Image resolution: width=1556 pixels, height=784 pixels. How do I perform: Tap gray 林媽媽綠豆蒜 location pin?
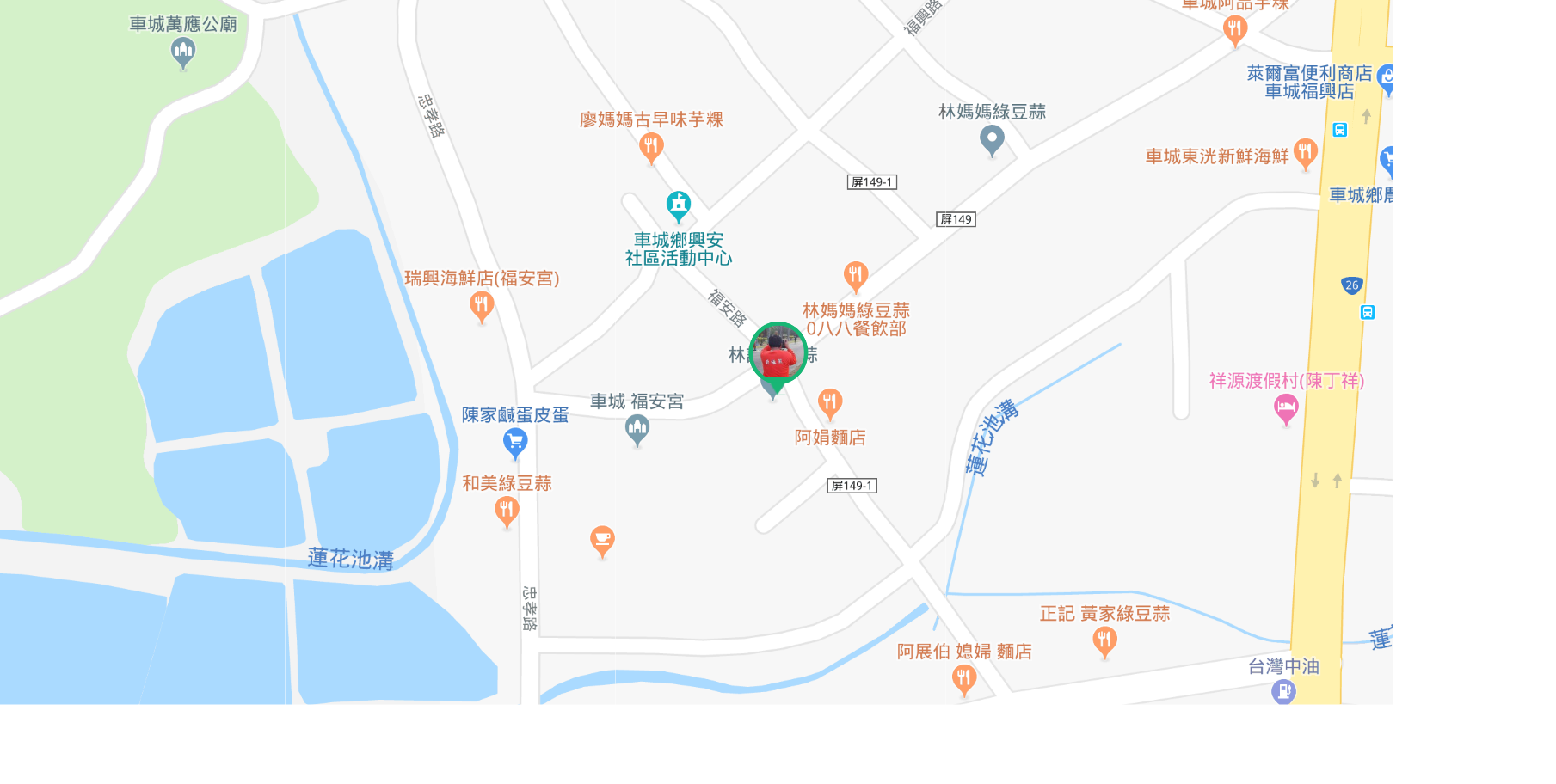(x=992, y=138)
